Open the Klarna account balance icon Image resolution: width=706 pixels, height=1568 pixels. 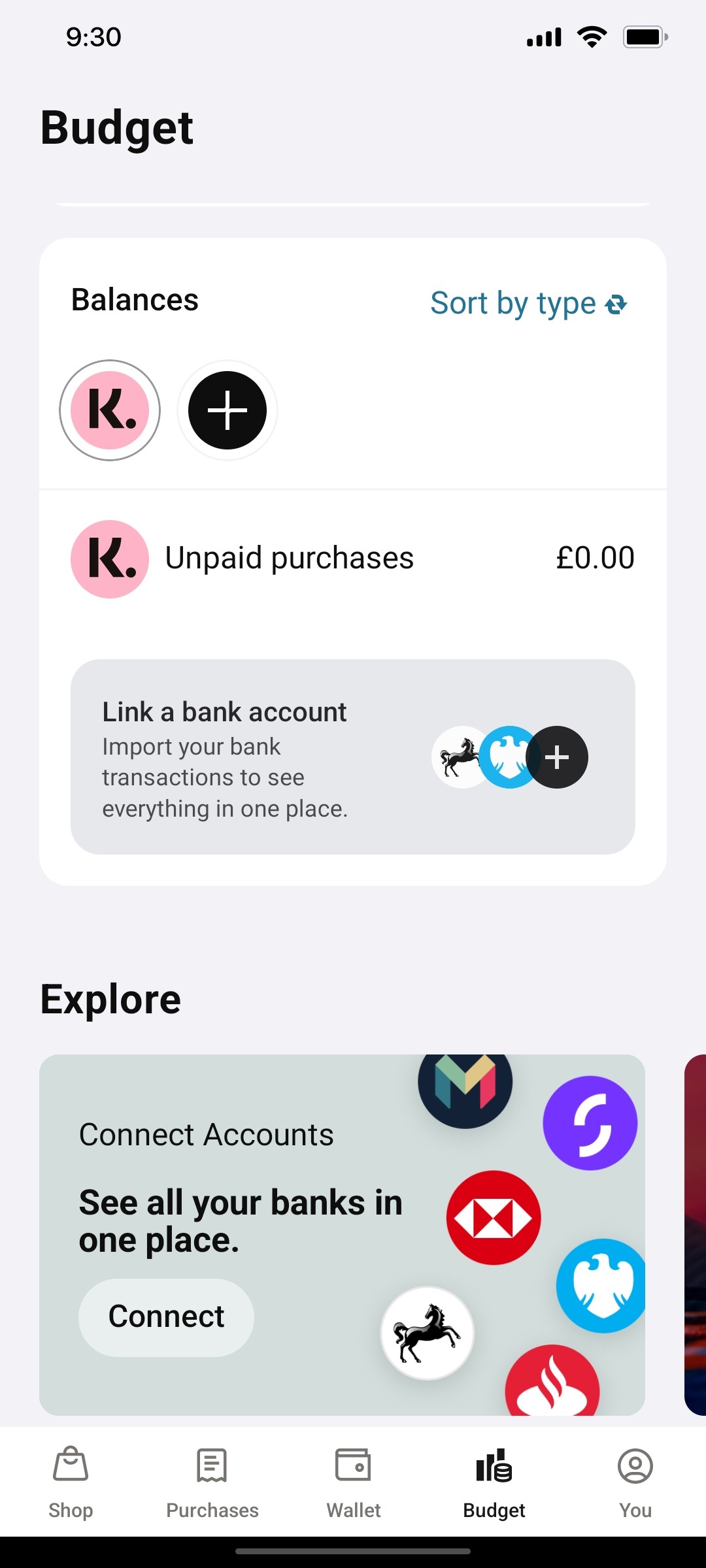109,410
